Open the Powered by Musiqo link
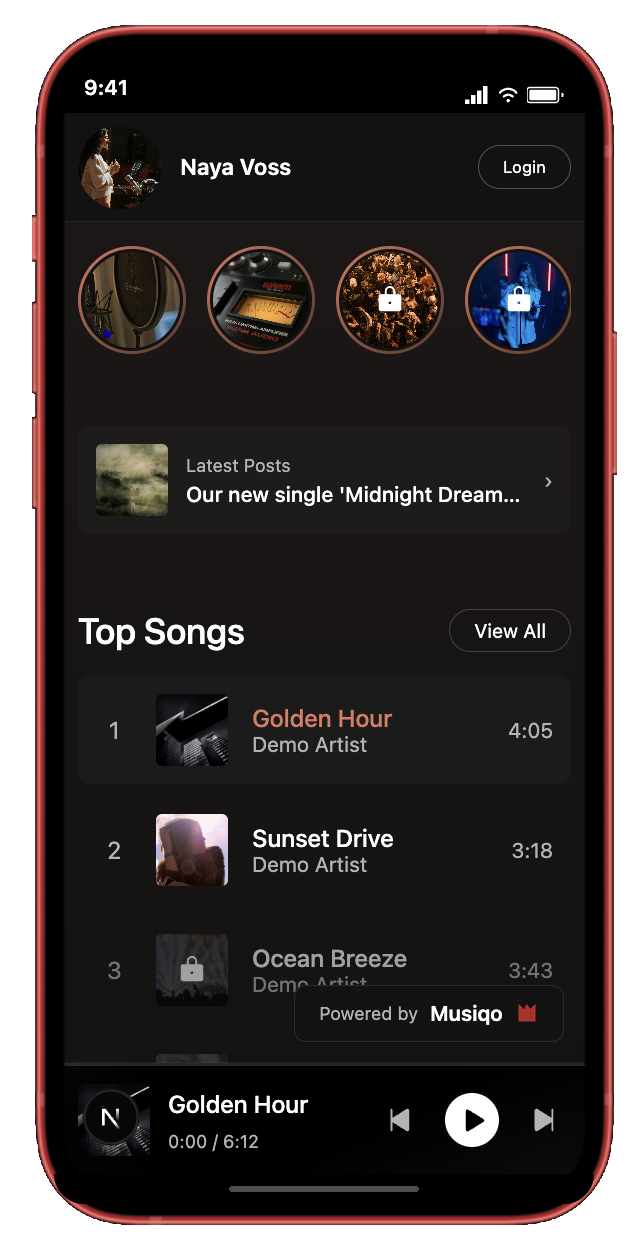Image resolution: width=642 pixels, height=1244 pixels. tap(429, 1014)
